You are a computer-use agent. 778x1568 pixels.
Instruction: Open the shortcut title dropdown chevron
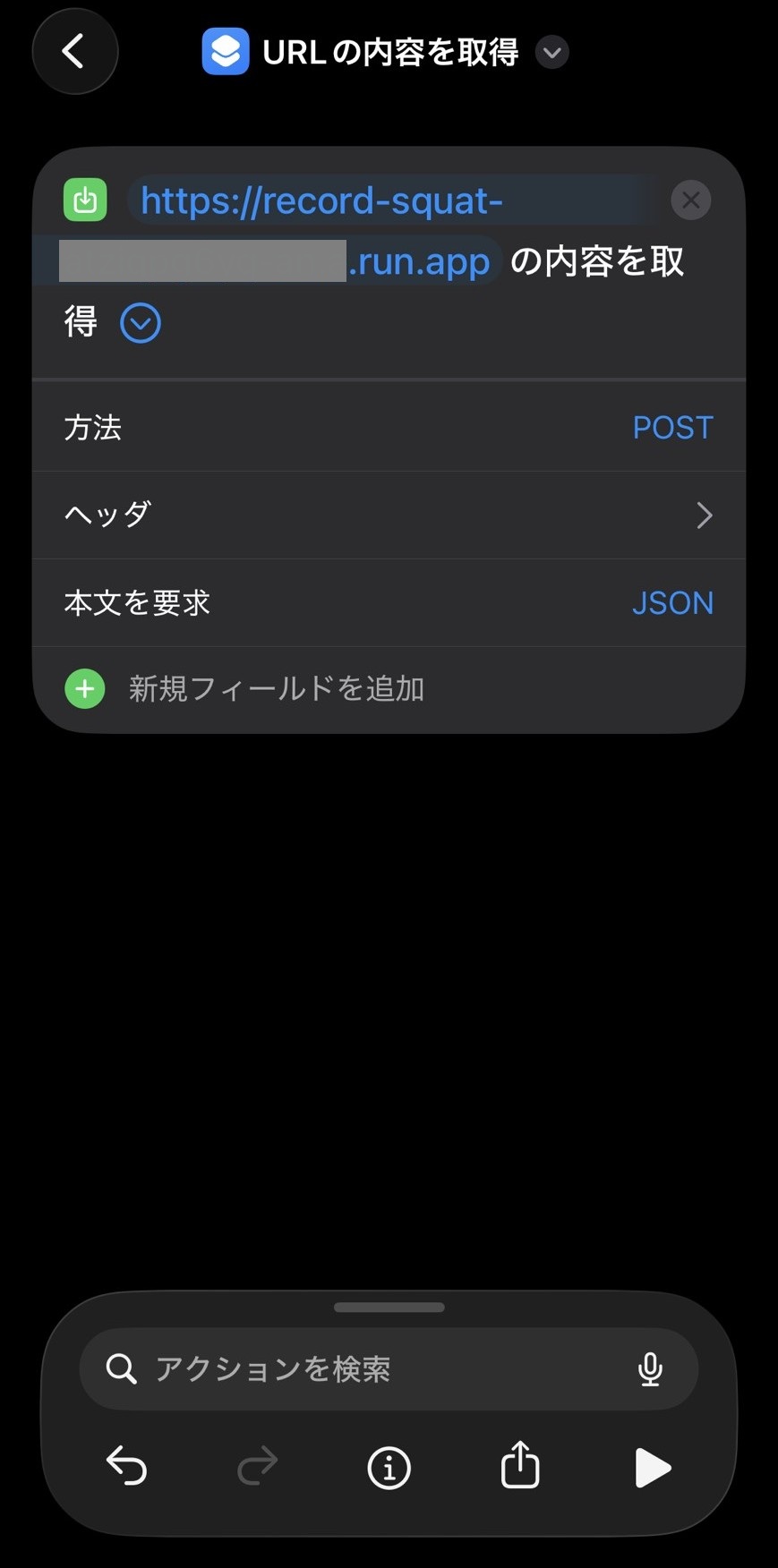coord(552,53)
